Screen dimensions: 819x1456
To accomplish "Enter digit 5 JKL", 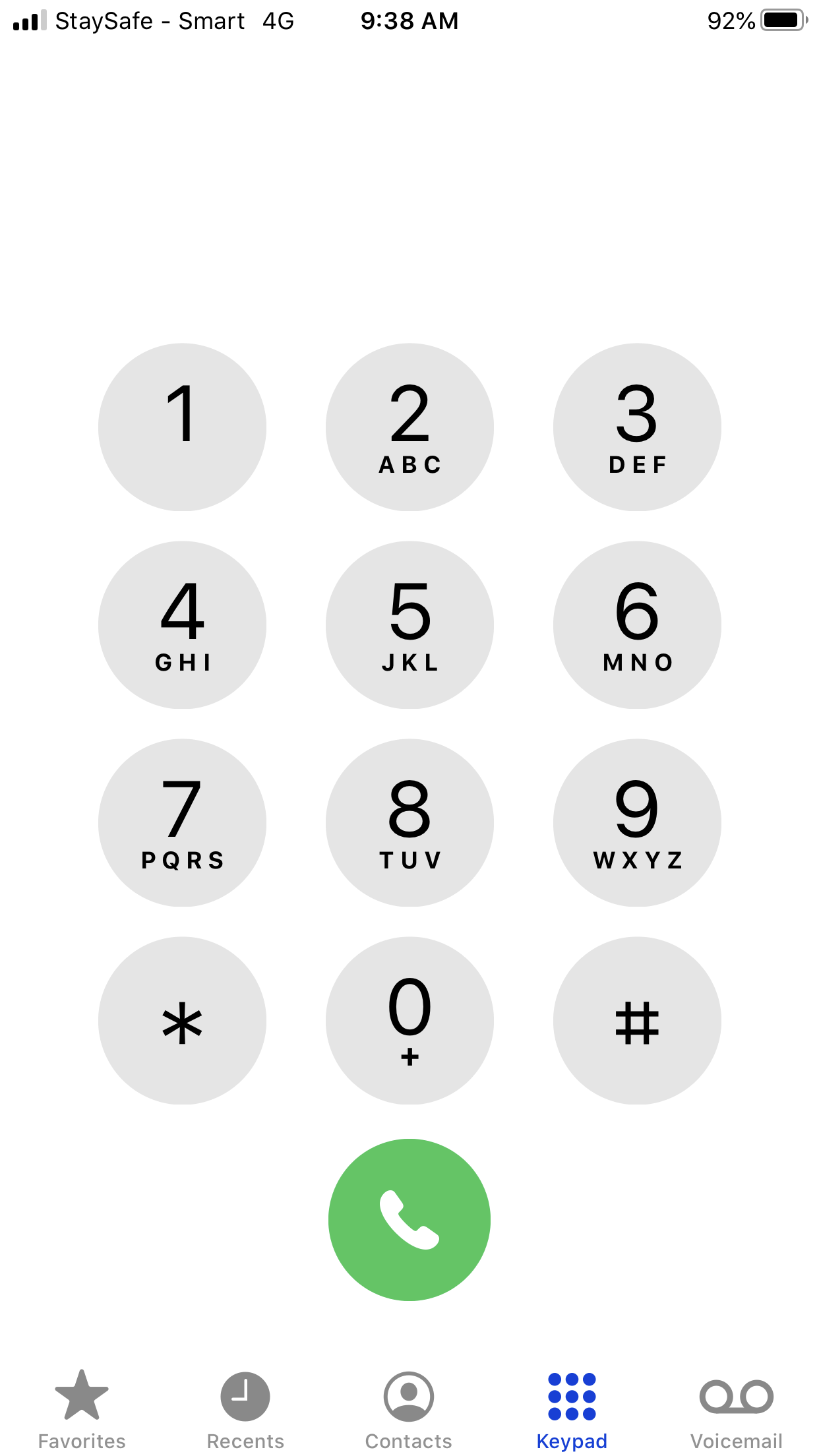I will click(x=409, y=625).
